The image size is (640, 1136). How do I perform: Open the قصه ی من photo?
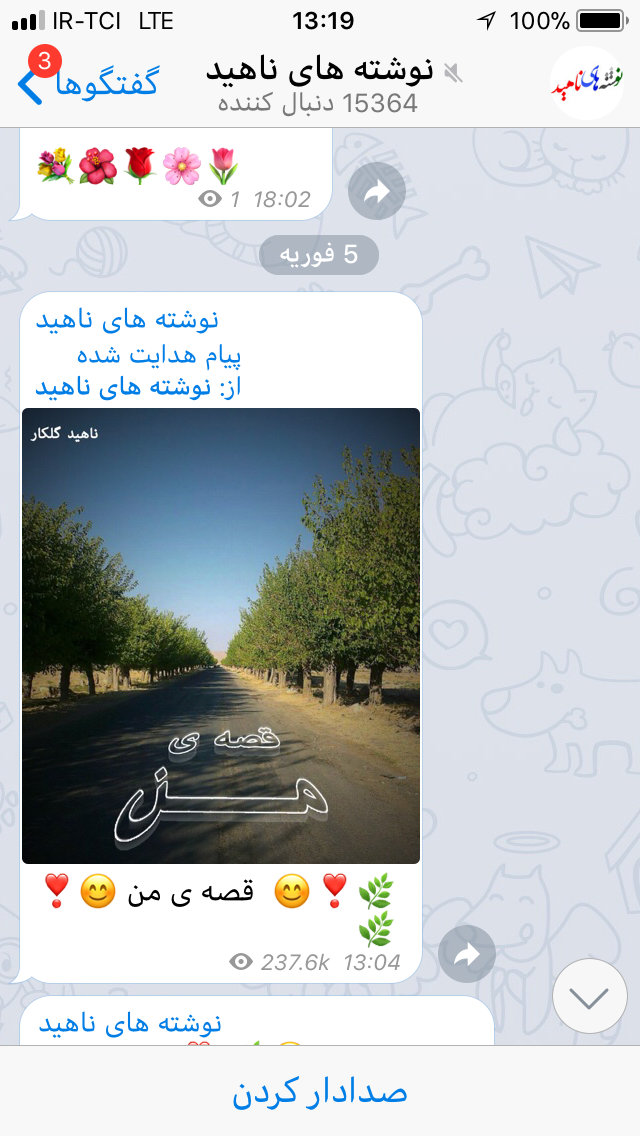point(221,635)
